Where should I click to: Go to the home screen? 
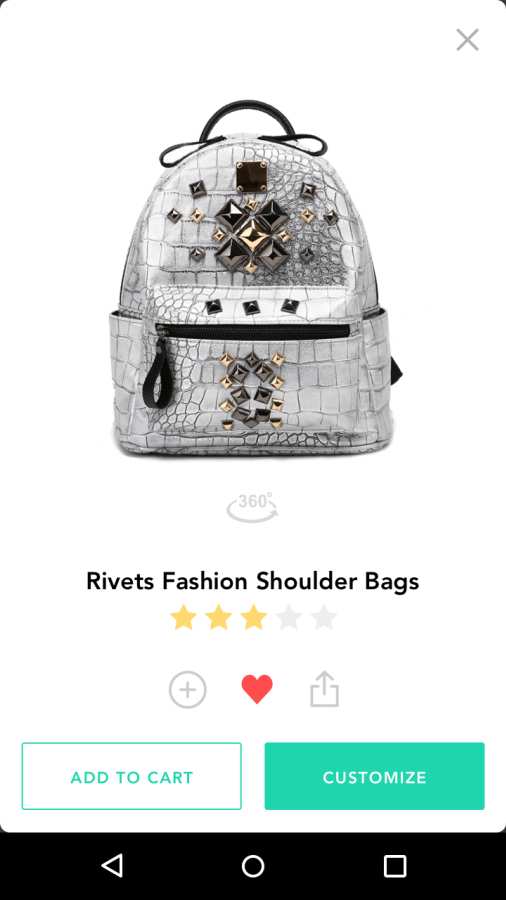253,866
